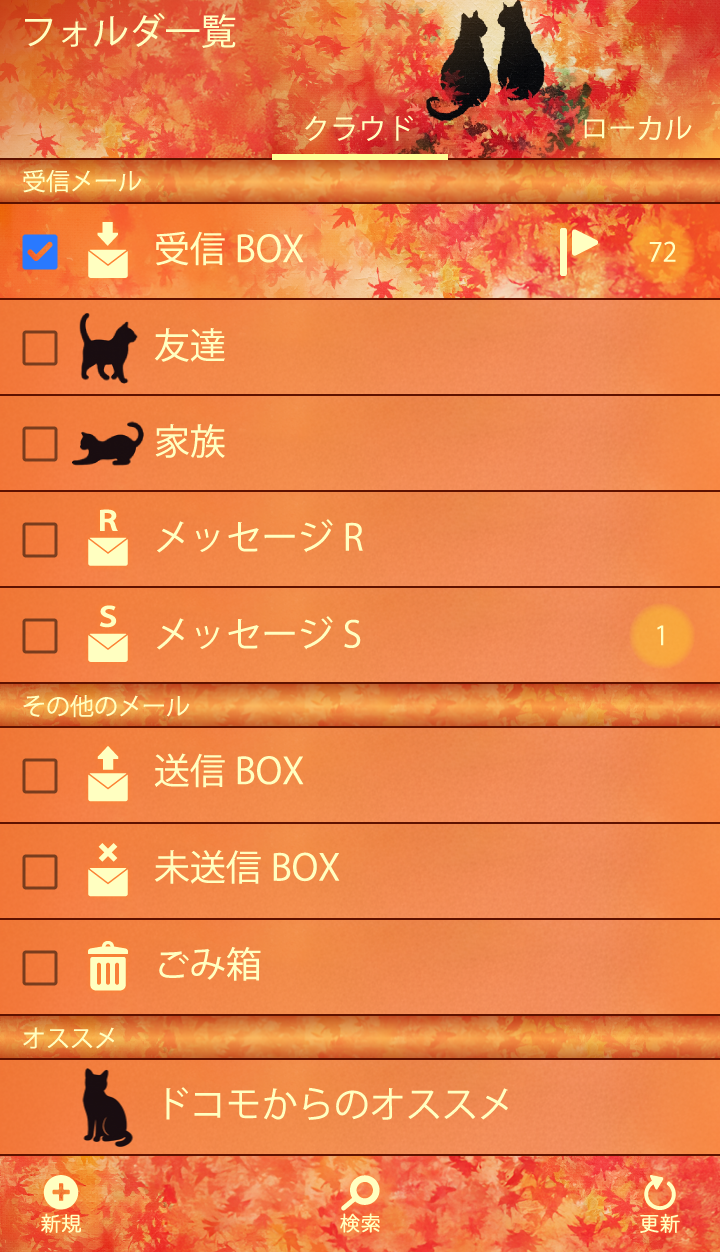Check the 未送信 BOX checkbox

click(40, 871)
